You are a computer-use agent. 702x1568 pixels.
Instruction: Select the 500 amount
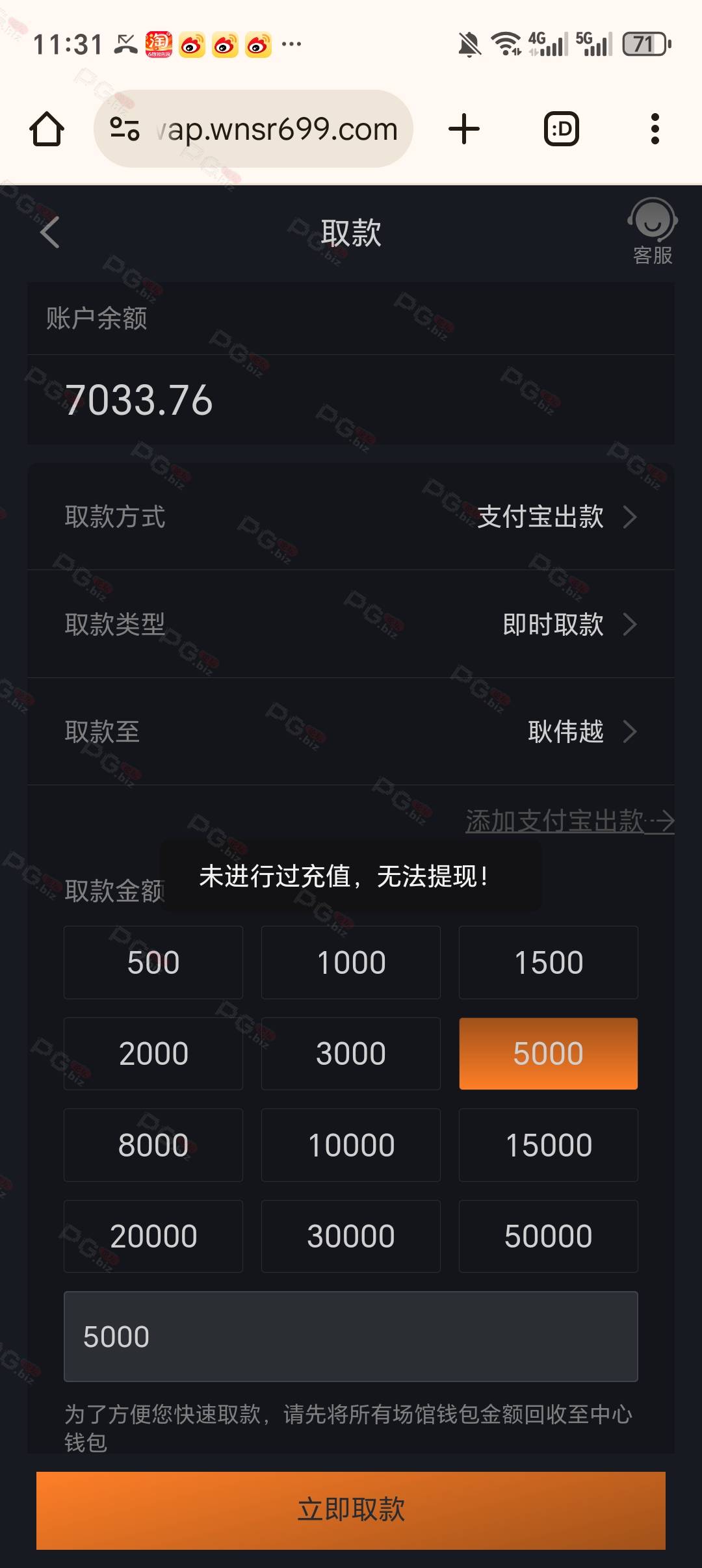click(153, 962)
